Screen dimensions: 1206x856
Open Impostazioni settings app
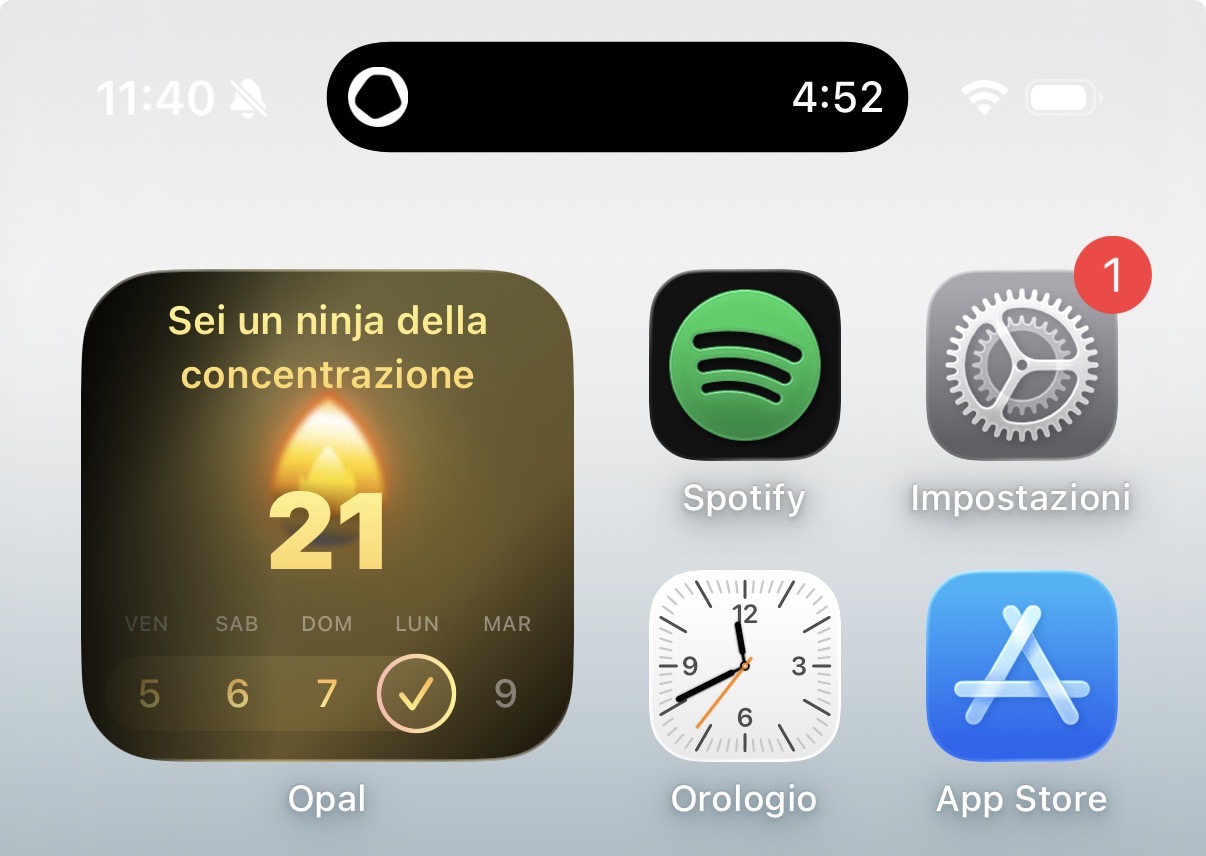[x=1021, y=365]
